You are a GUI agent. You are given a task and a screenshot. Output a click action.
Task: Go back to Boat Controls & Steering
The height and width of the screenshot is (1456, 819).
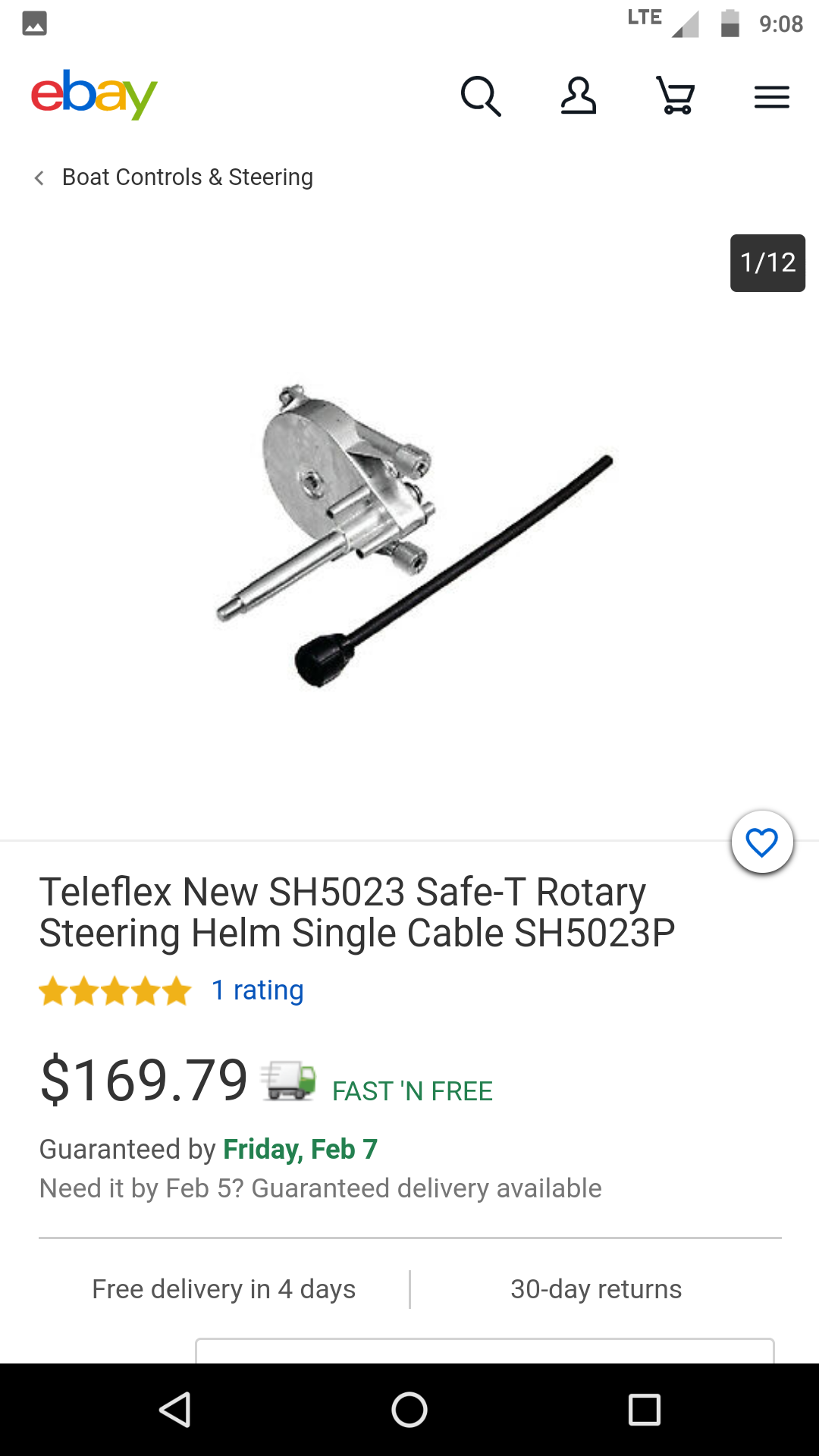[x=174, y=177]
